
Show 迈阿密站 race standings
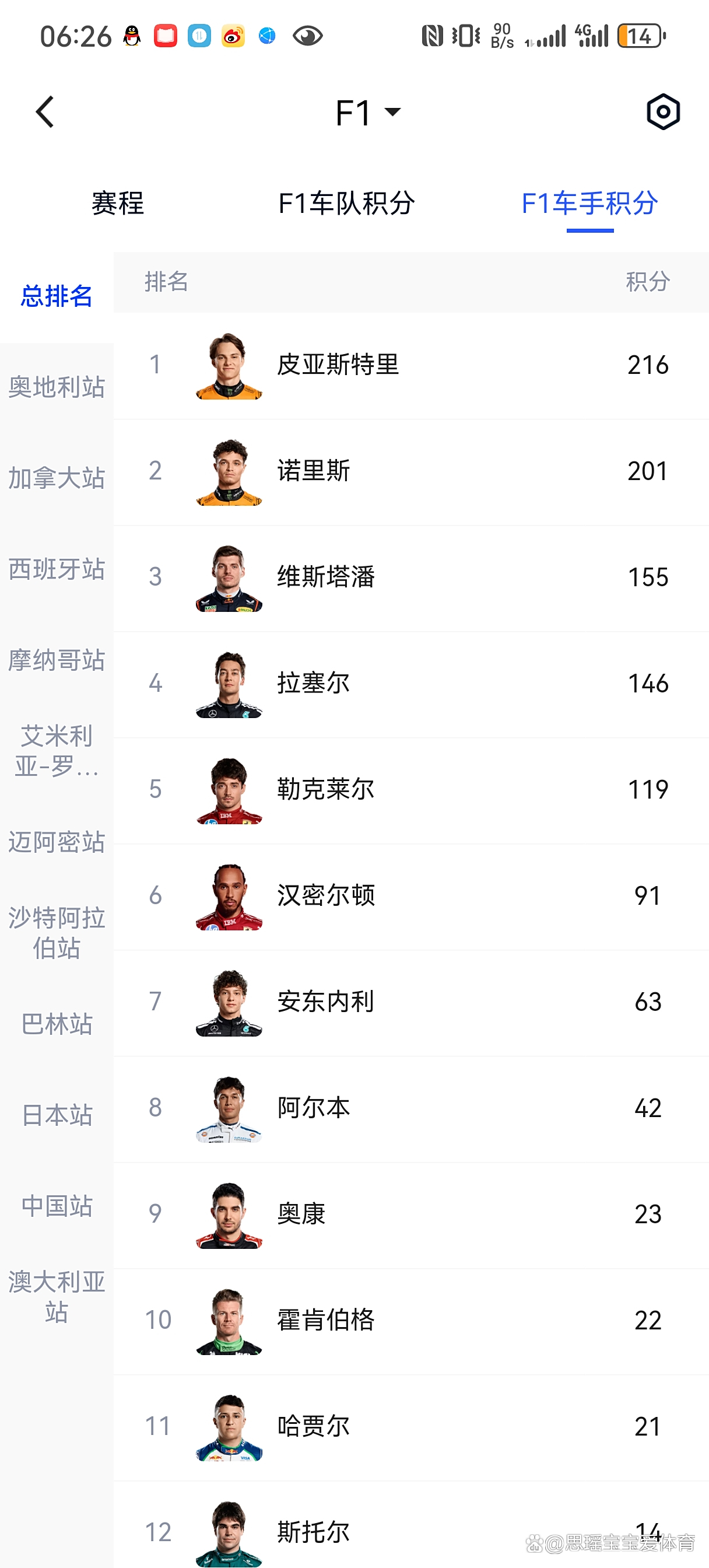tap(57, 842)
